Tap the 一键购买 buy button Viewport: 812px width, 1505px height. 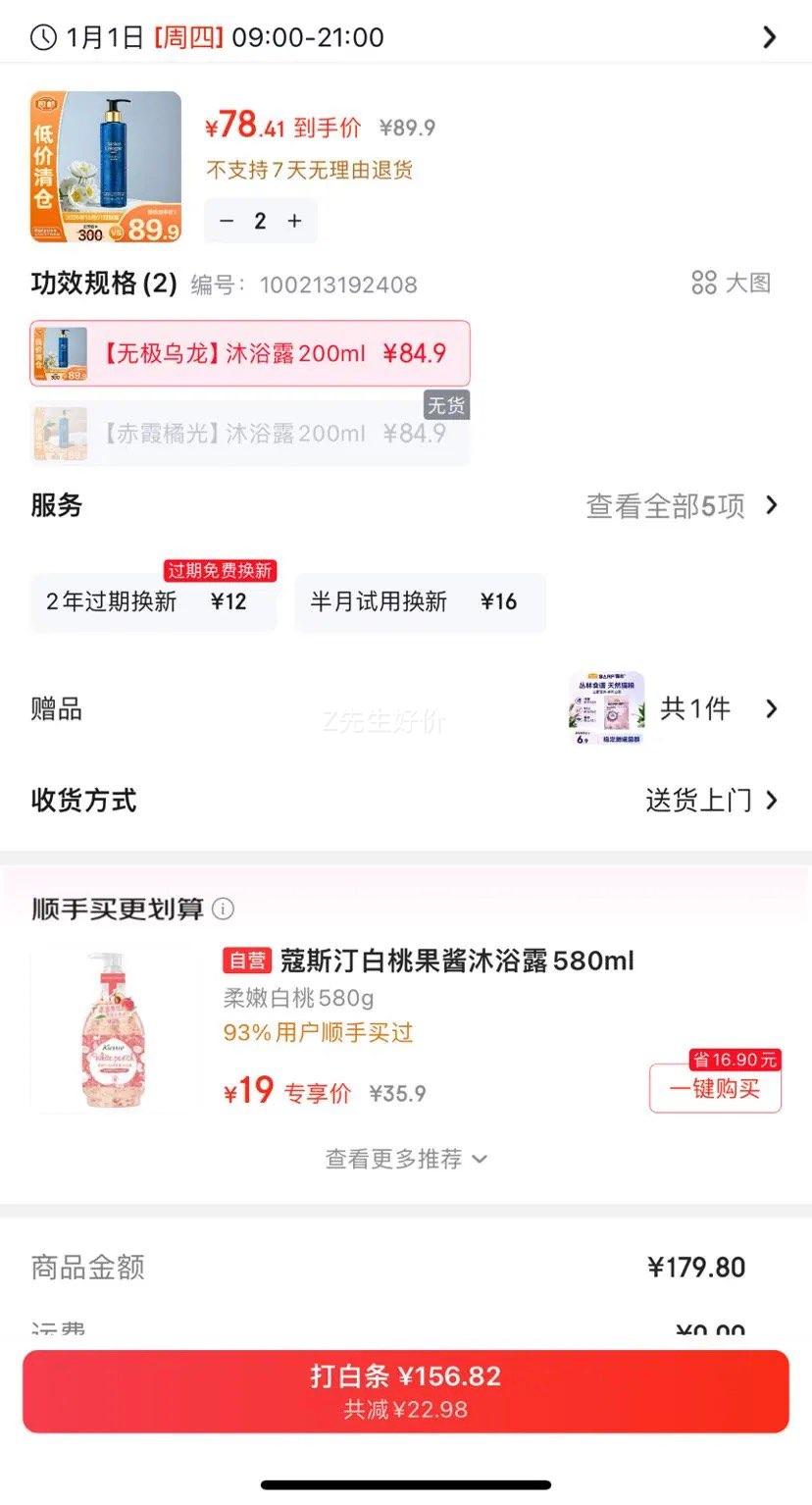pos(714,1089)
